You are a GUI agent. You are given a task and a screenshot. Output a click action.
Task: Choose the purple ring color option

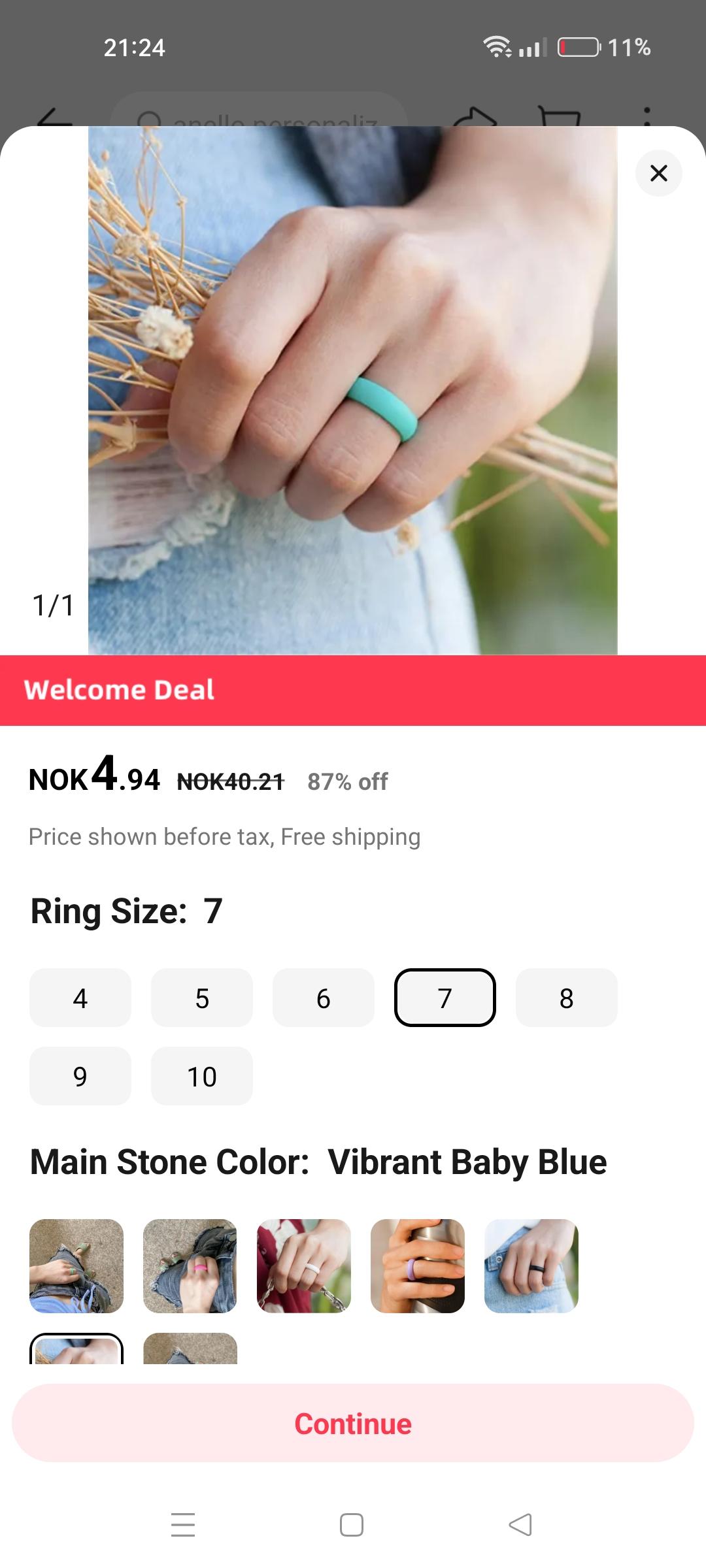click(x=418, y=1266)
